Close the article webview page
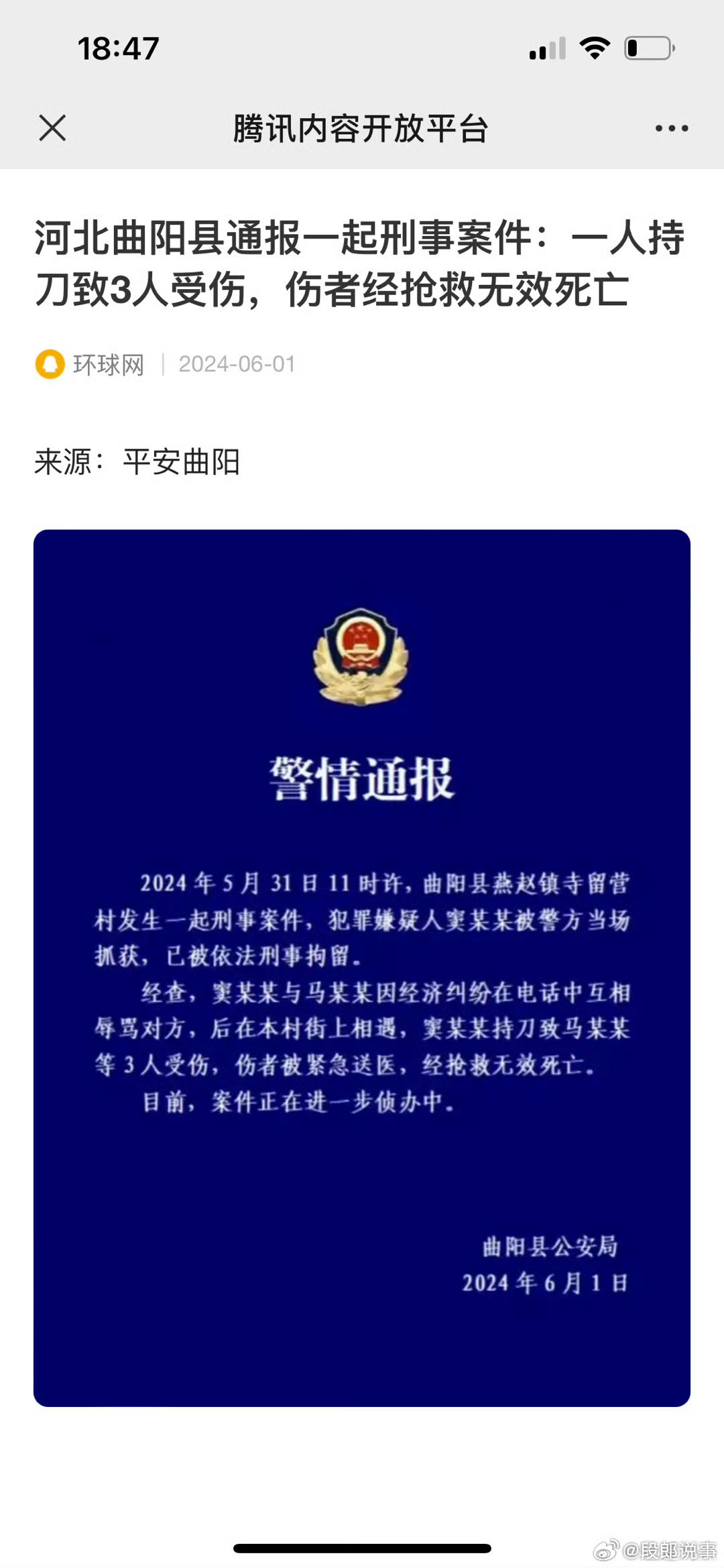Viewport: 724px width, 1568px height. click(x=52, y=128)
